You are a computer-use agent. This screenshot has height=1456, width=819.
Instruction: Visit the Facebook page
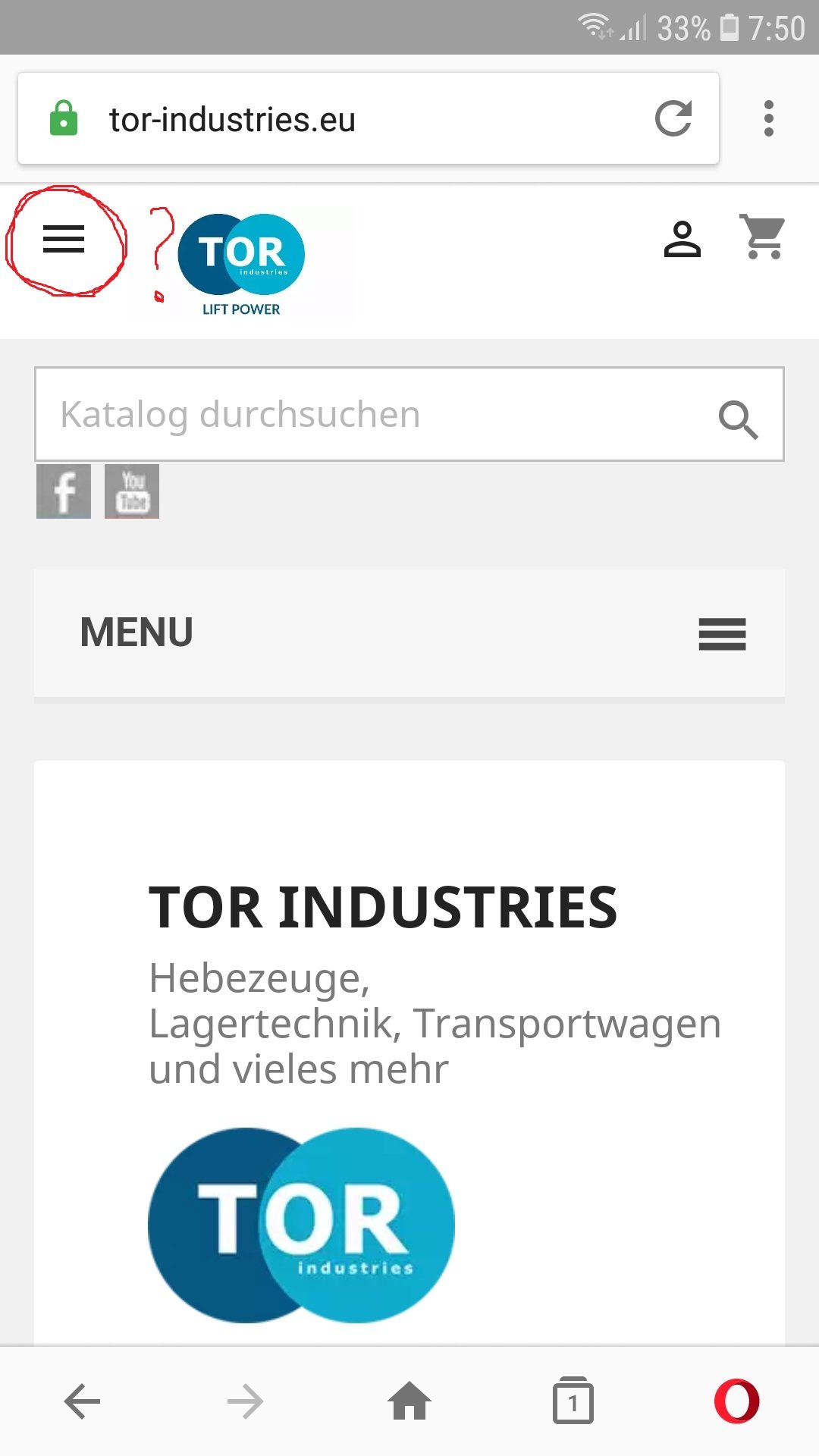tap(64, 491)
